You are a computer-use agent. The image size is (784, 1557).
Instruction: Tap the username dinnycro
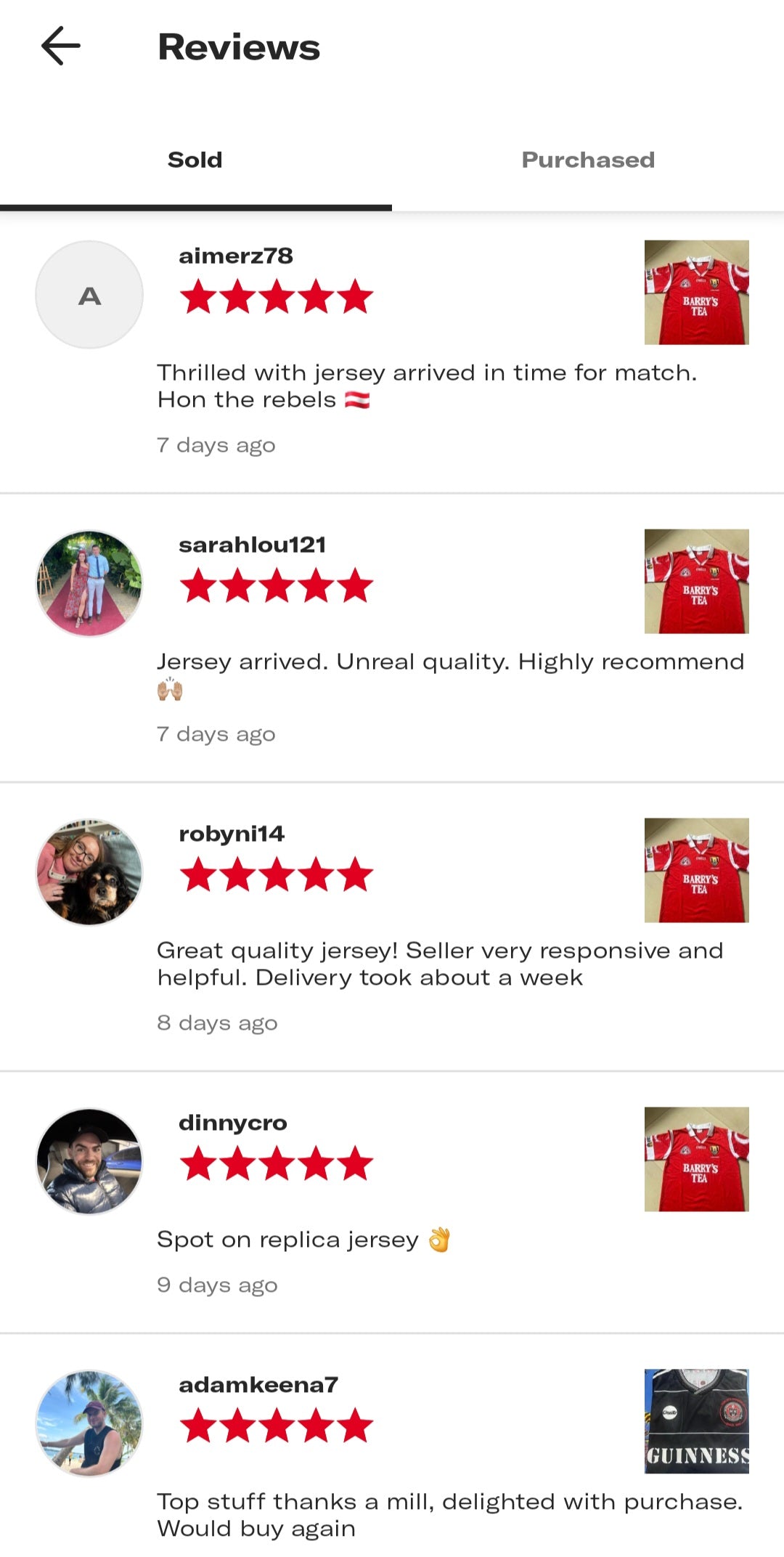(x=233, y=1123)
